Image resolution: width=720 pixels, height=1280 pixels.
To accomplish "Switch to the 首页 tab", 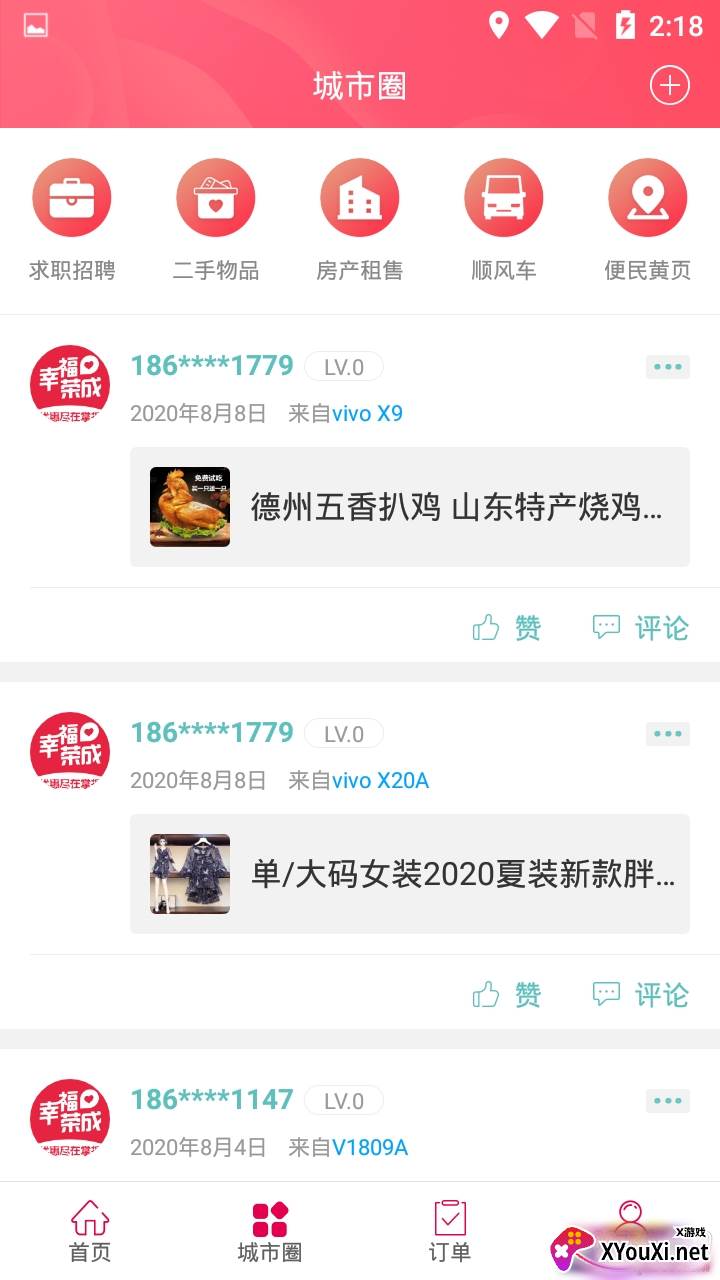I will pos(90,1232).
